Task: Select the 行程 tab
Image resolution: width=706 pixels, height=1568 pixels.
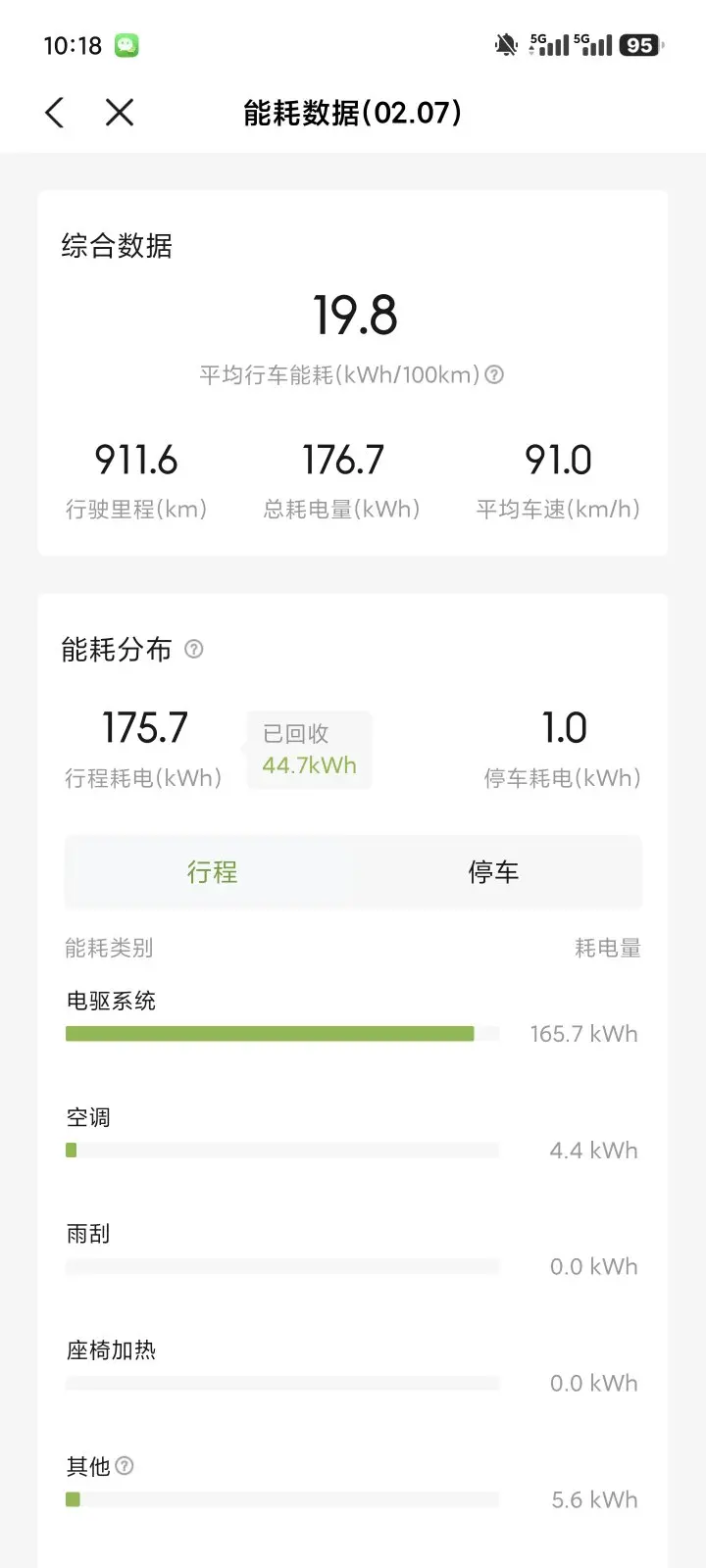Action: tap(212, 872)
